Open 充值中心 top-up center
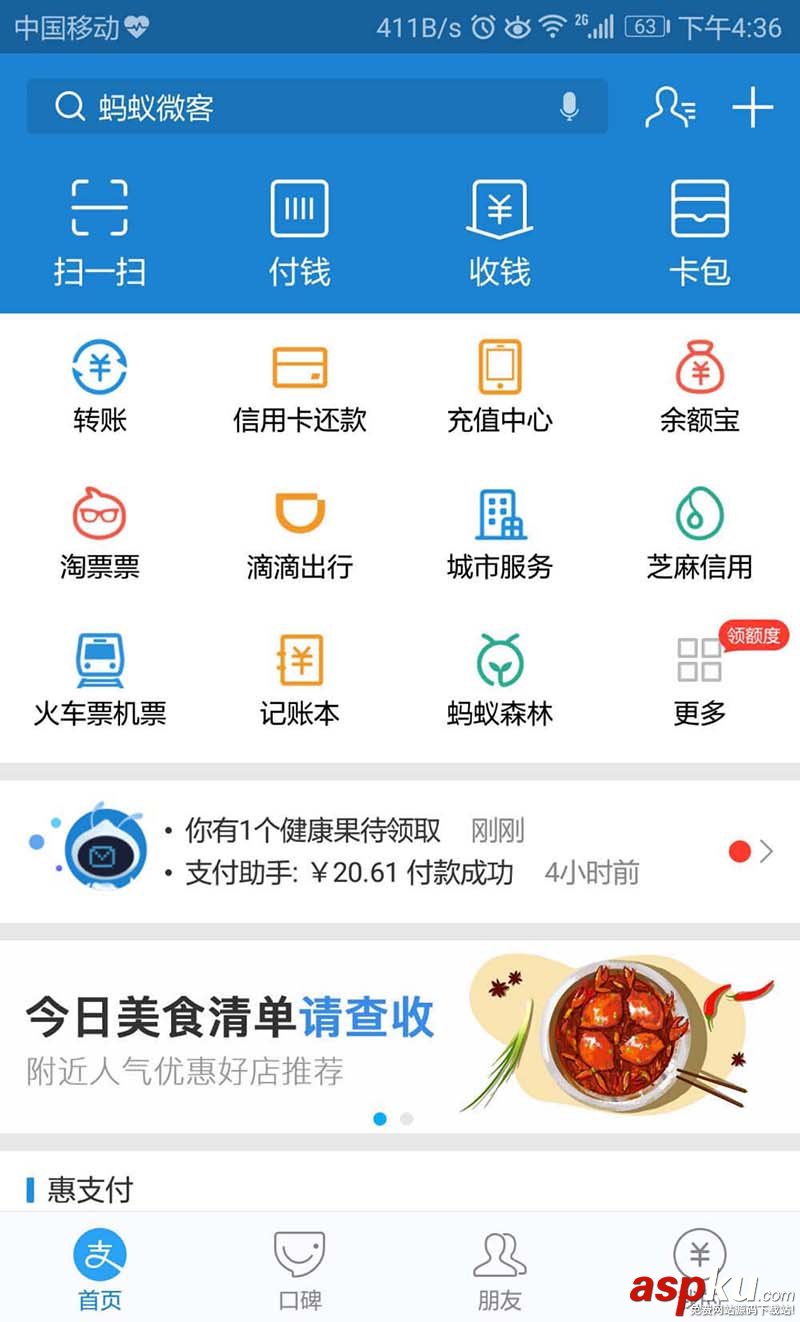Image resolution: width=800 pixels, height=1322 pixels. point(499,385)
